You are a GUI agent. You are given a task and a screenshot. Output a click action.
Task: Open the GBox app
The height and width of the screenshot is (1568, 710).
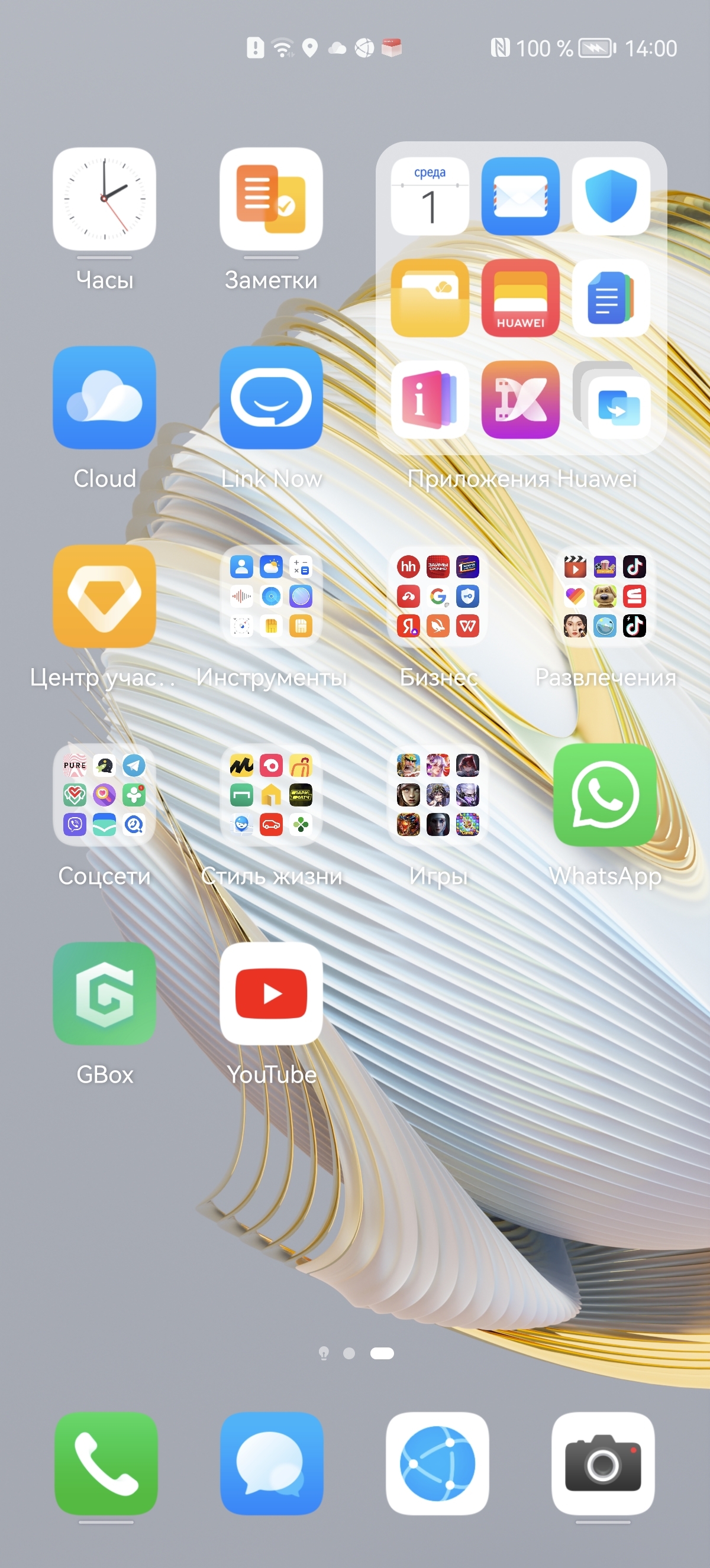[104, 993]
